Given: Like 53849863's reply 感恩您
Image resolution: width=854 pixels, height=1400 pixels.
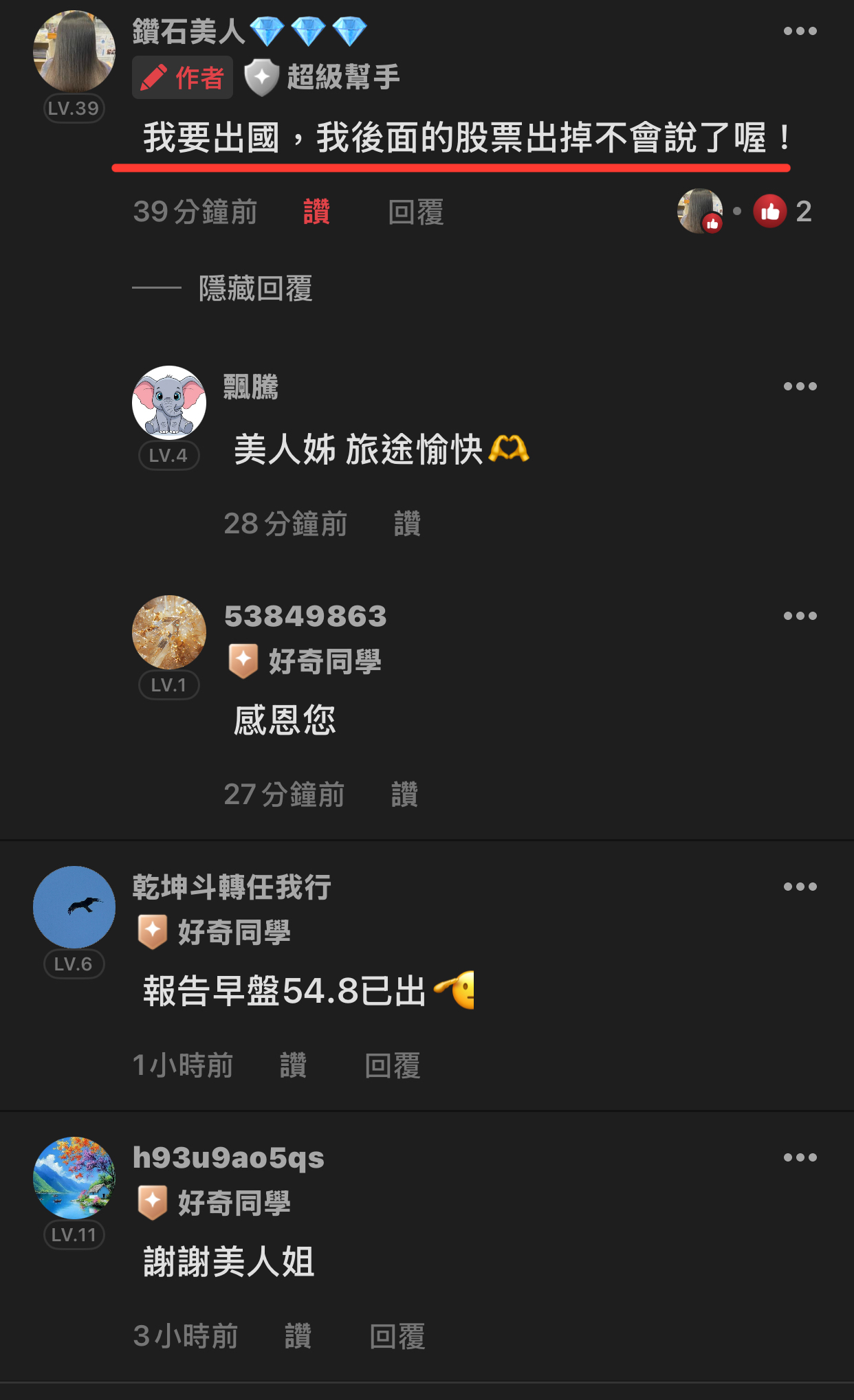Looking at the screenshot, I should click(404, 795).
